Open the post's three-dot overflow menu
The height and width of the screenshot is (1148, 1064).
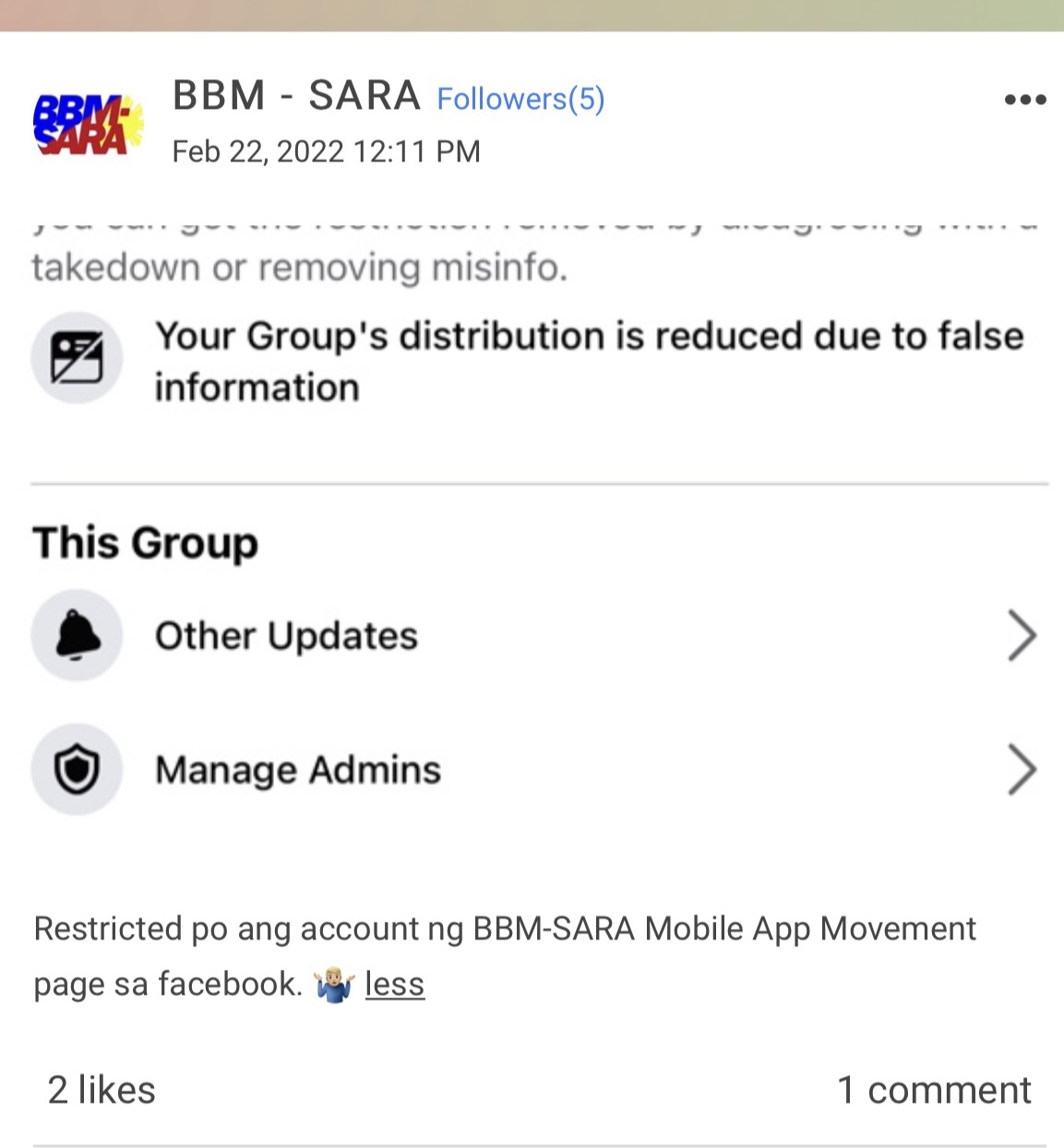tap(1024, 100)
